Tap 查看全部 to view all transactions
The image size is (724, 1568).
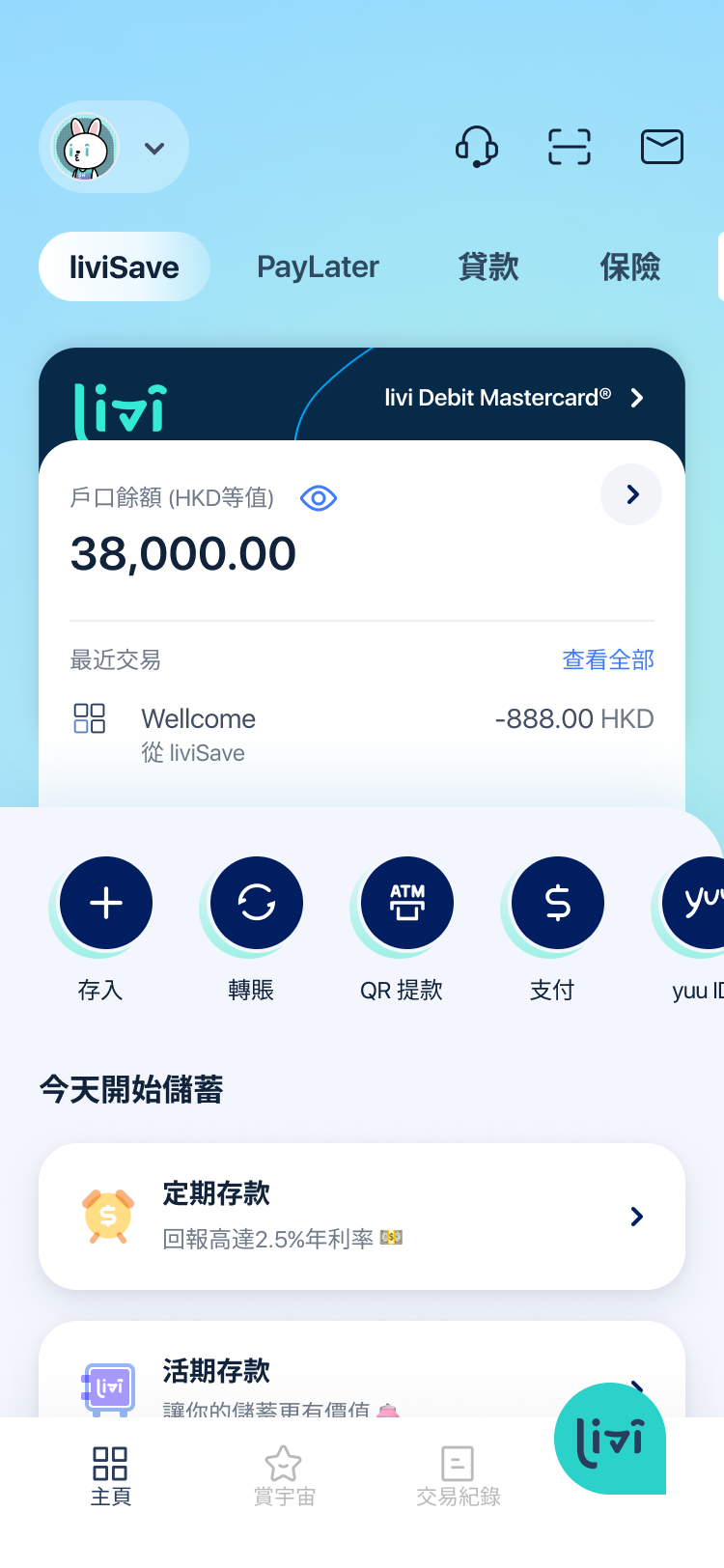click(607, 659)
